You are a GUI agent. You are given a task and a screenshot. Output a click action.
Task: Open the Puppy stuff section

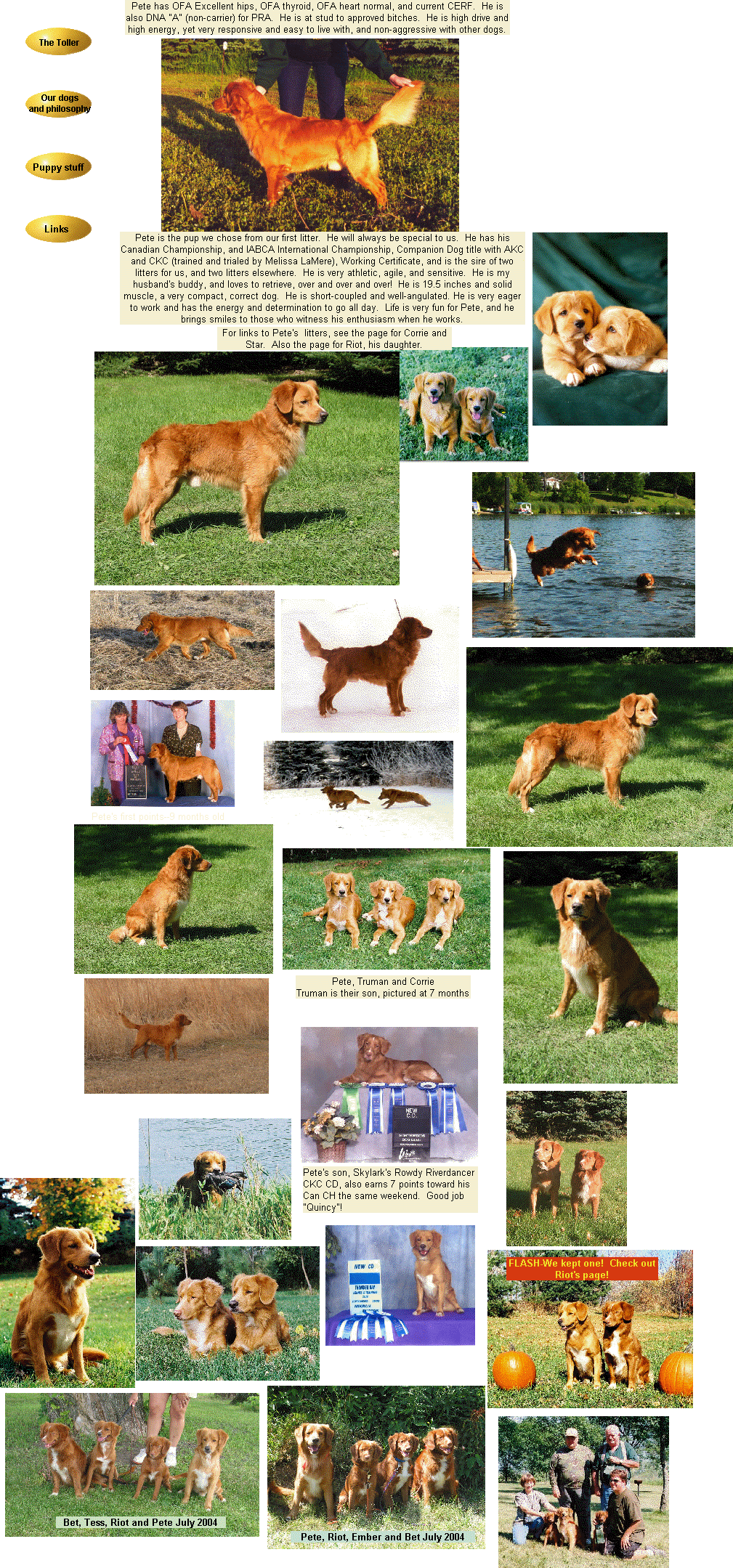[x=58, y=167]
